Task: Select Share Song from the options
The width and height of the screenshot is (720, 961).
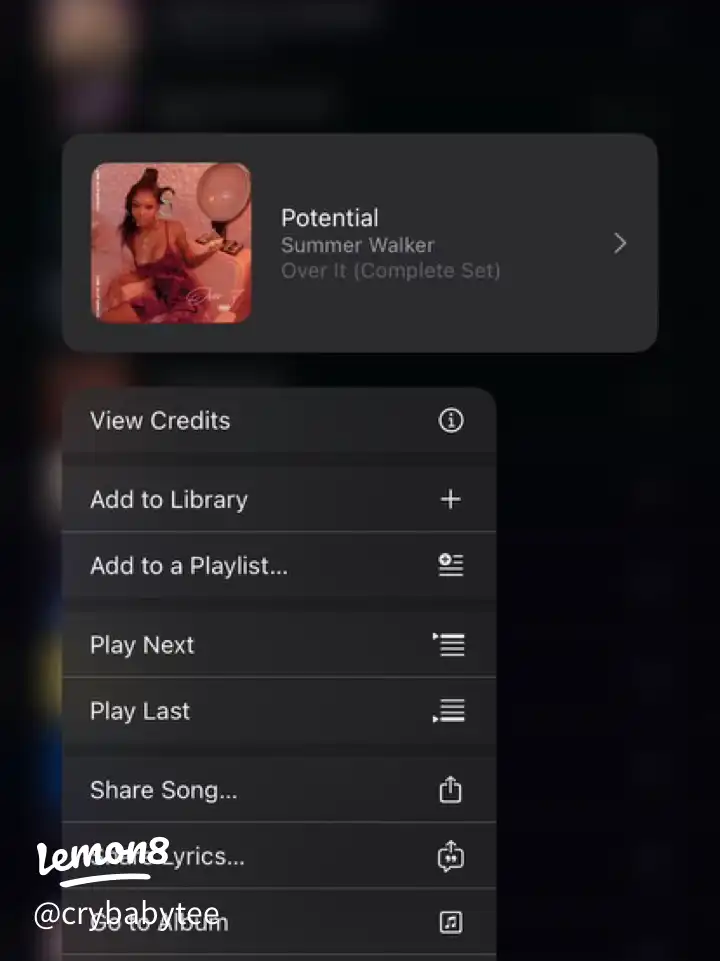Action: [x=163, y=789]
